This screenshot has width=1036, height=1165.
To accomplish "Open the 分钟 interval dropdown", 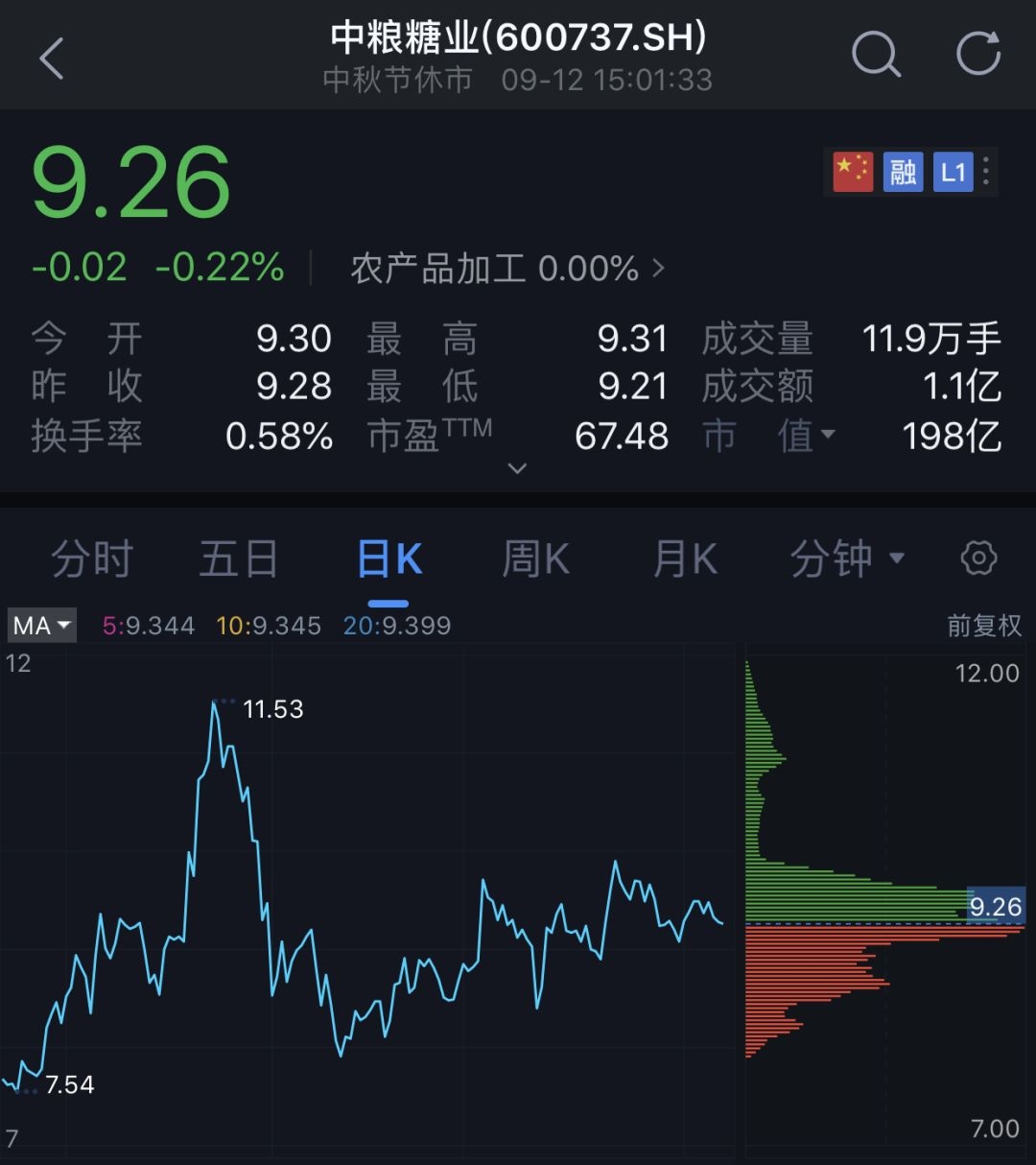I will 847,559.
